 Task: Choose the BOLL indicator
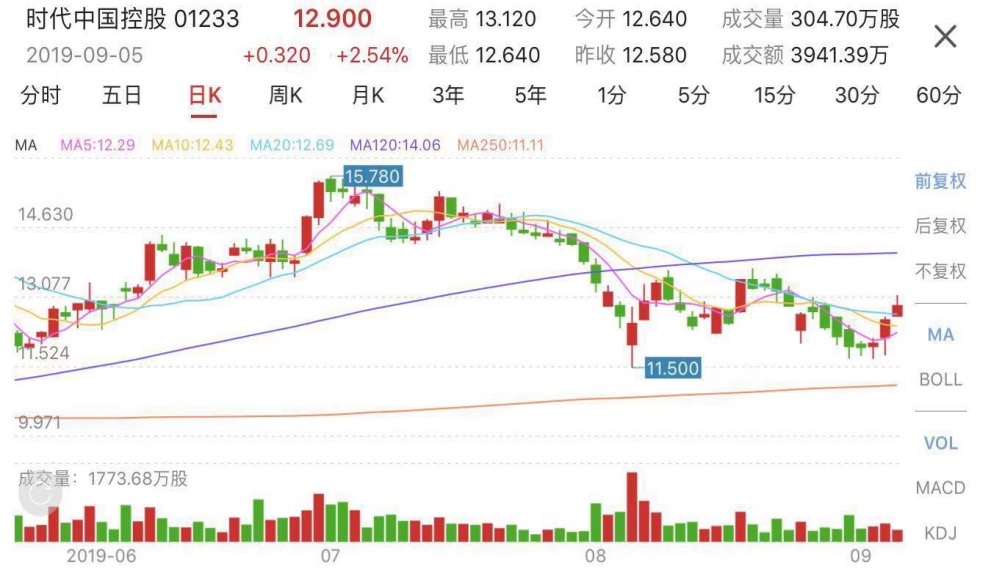point(940,380)
